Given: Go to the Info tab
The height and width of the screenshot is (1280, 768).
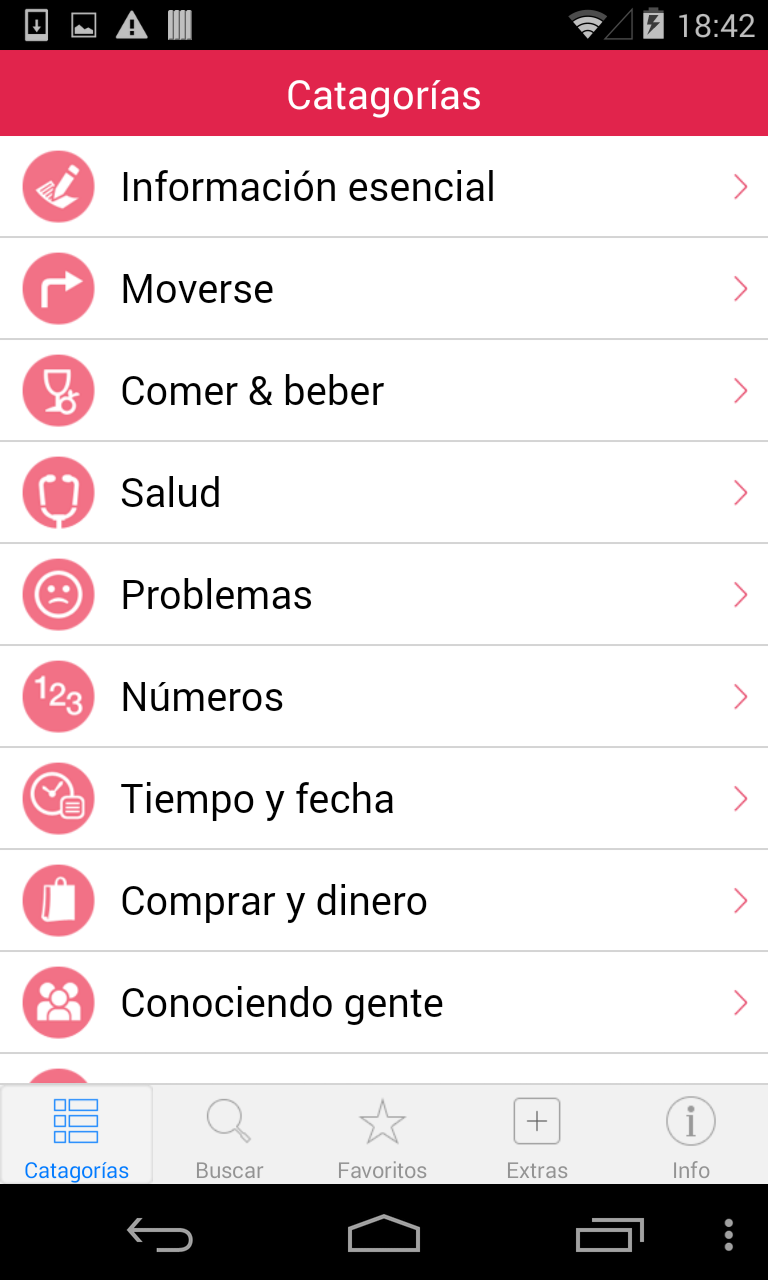Looking at the screenshot, I should pyautogui.click(x=691, y=1135).
